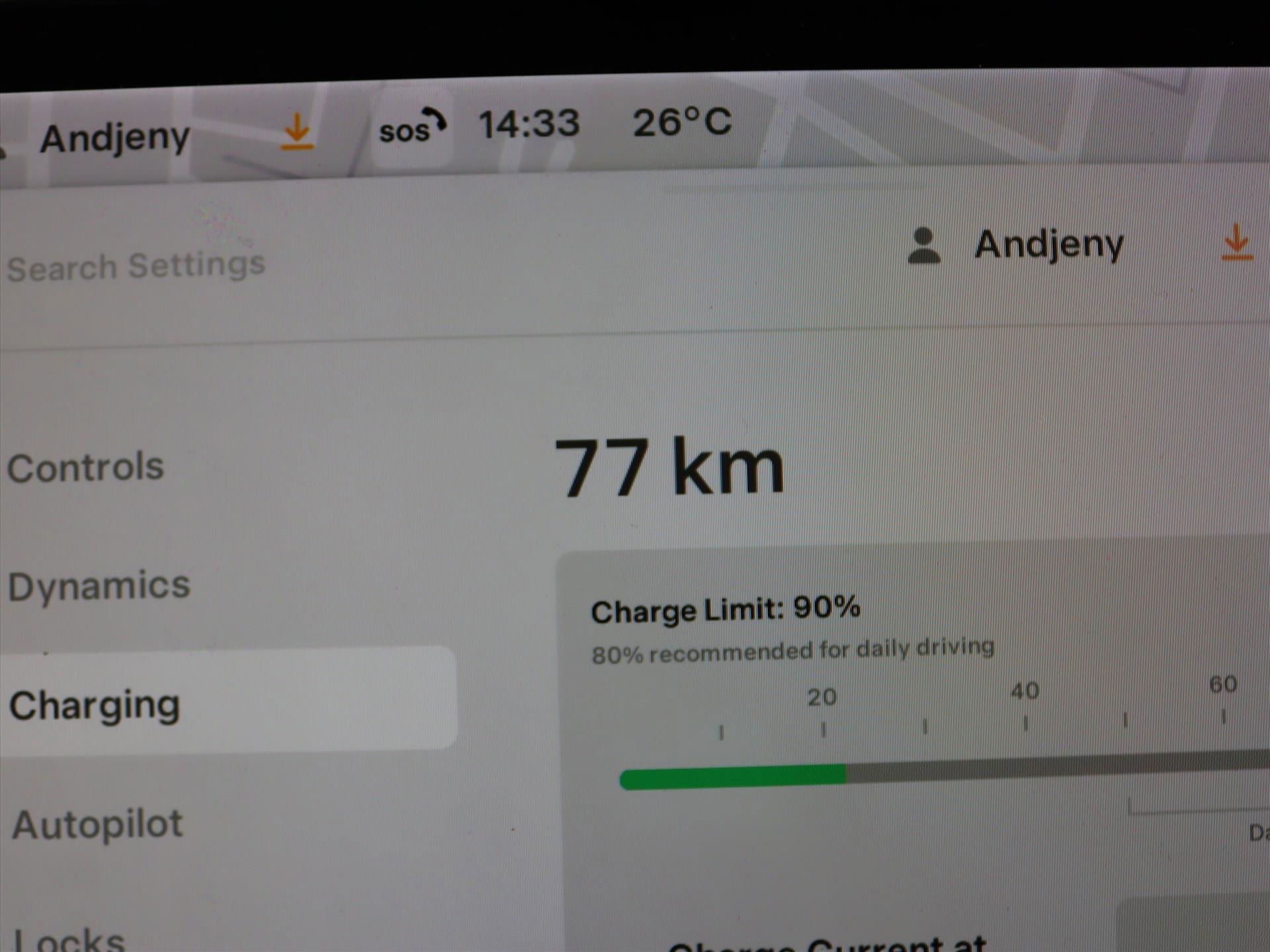Open the Search Settings field

pyautogui.click(x=136, y=267)
